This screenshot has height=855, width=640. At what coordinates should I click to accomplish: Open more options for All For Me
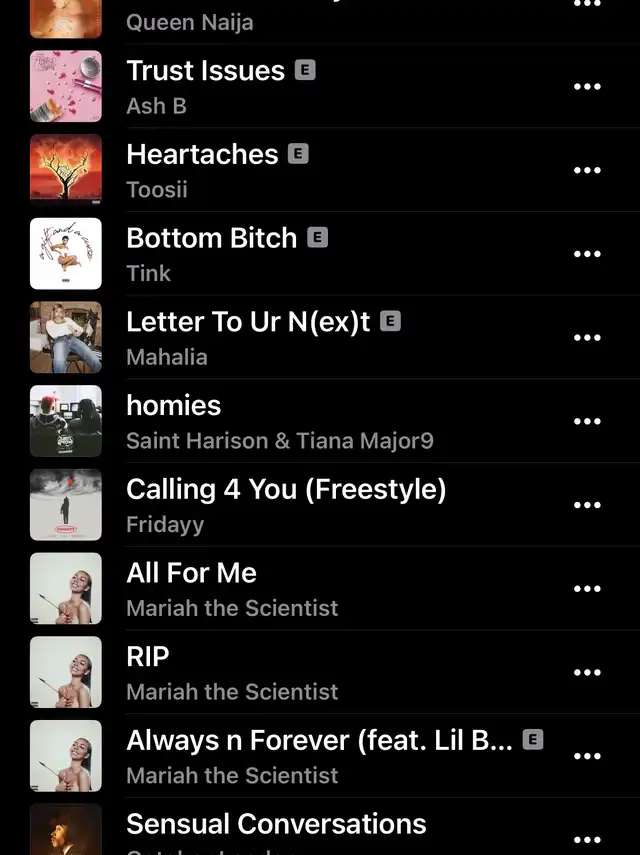pos(587,589)
